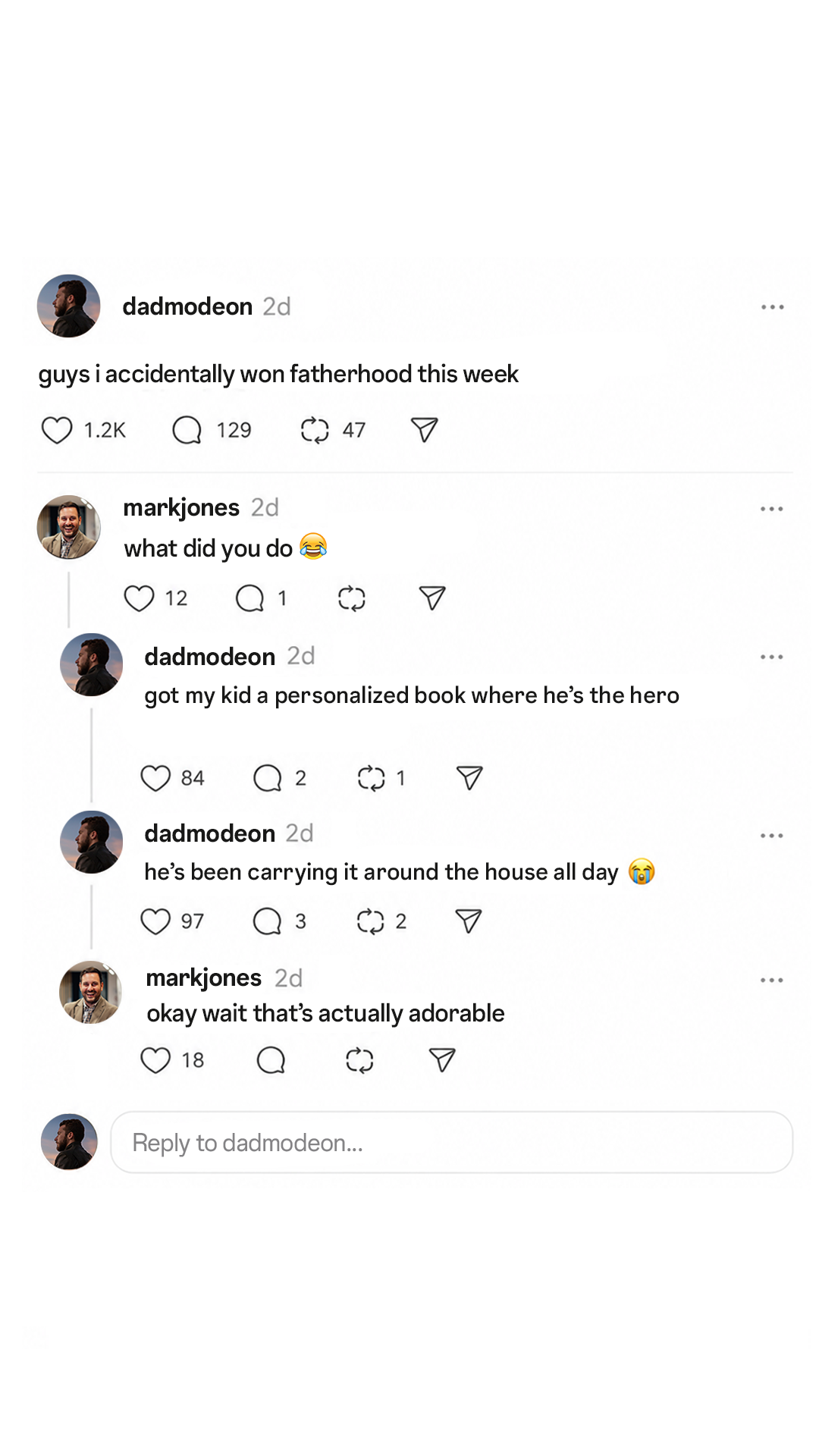Open options for the personalized book reply
819x1456 pixels.
[771, 657]
